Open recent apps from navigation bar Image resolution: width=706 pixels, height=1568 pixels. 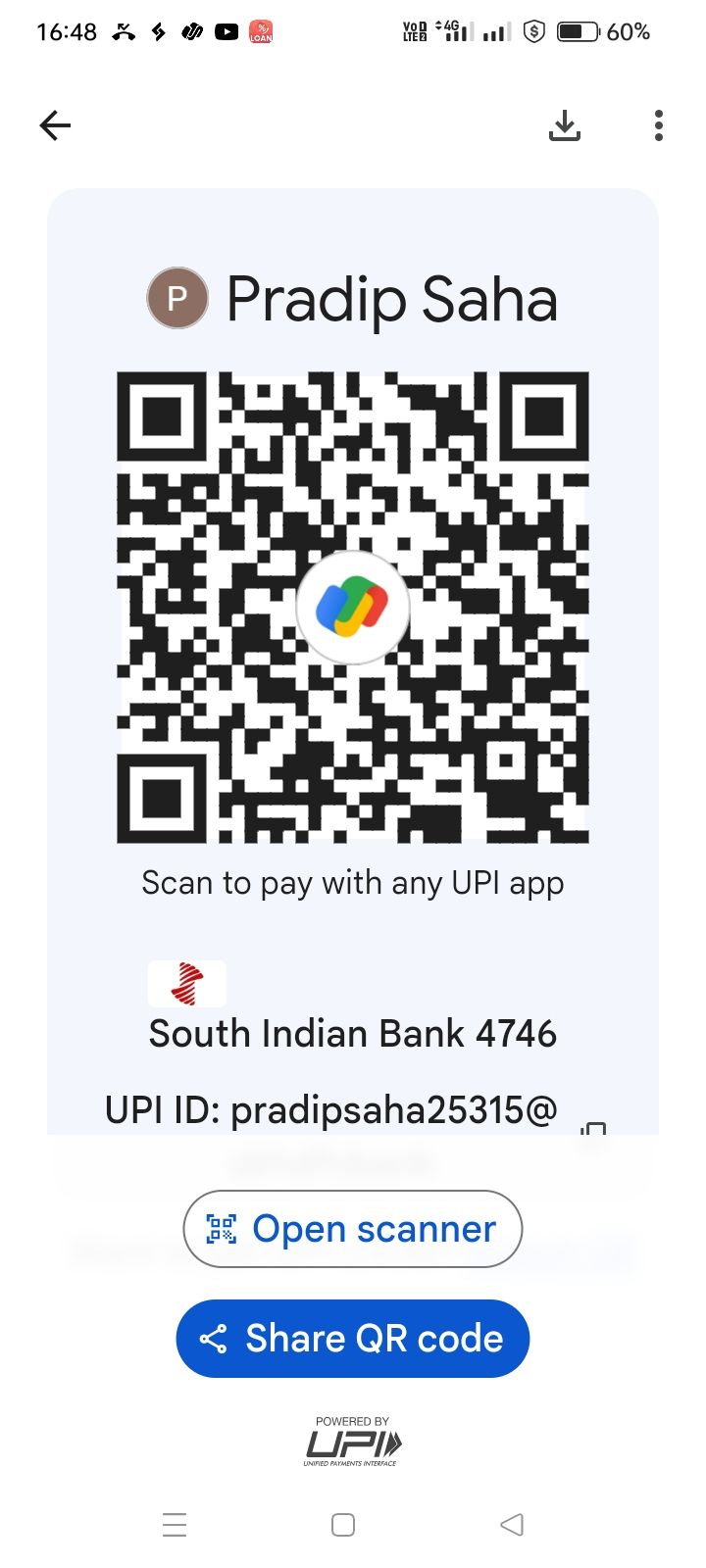coord(175,1525)
